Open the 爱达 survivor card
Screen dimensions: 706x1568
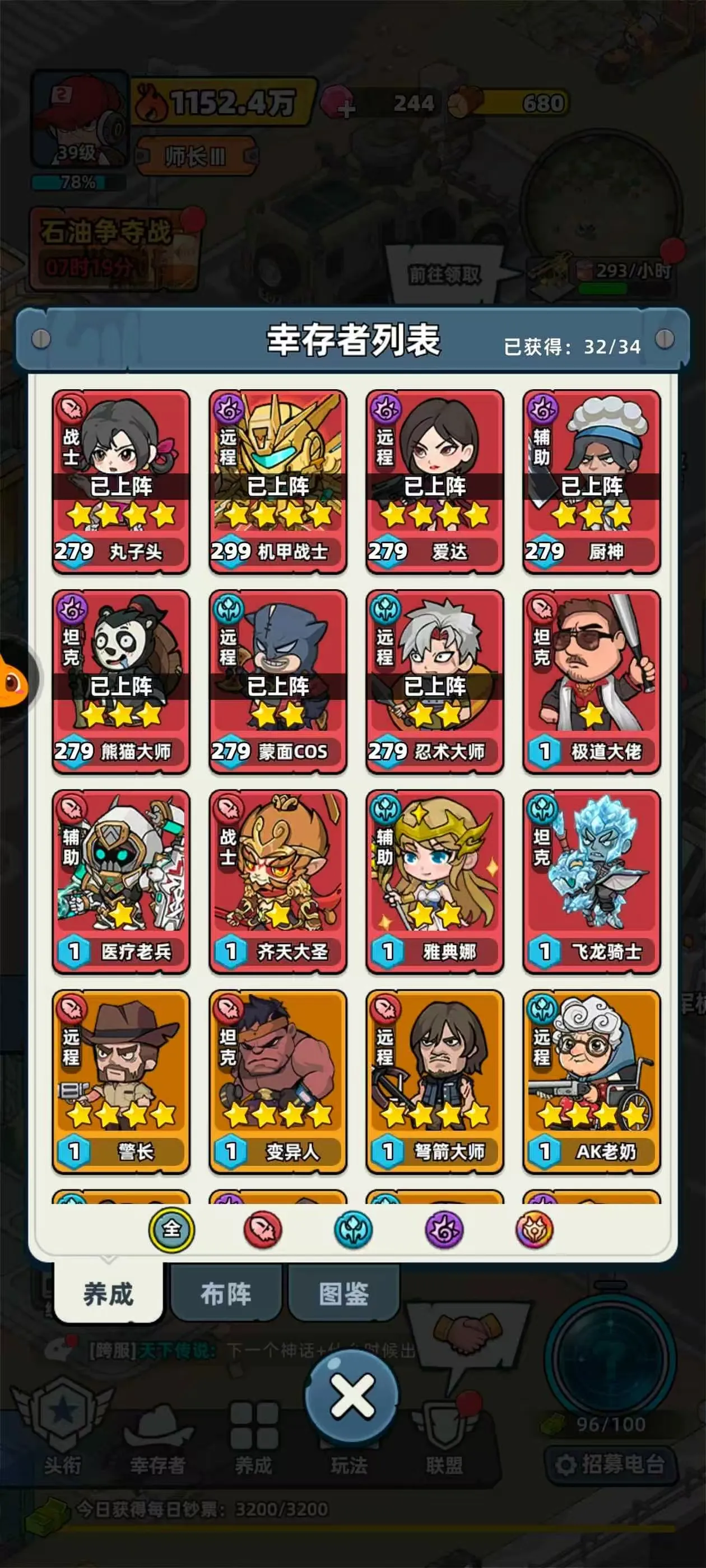434,481
